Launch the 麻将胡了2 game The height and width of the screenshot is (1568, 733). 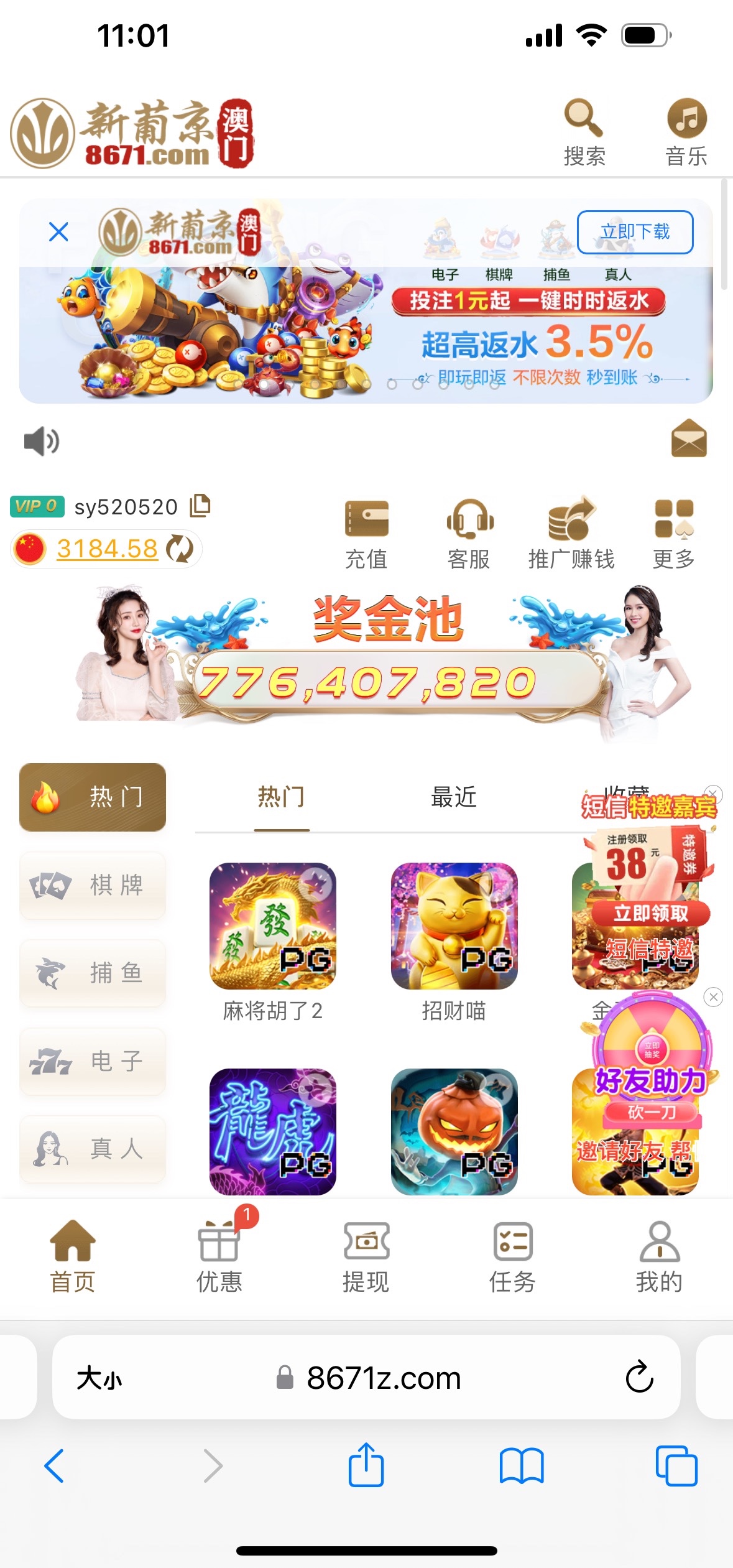click(273, 925)
